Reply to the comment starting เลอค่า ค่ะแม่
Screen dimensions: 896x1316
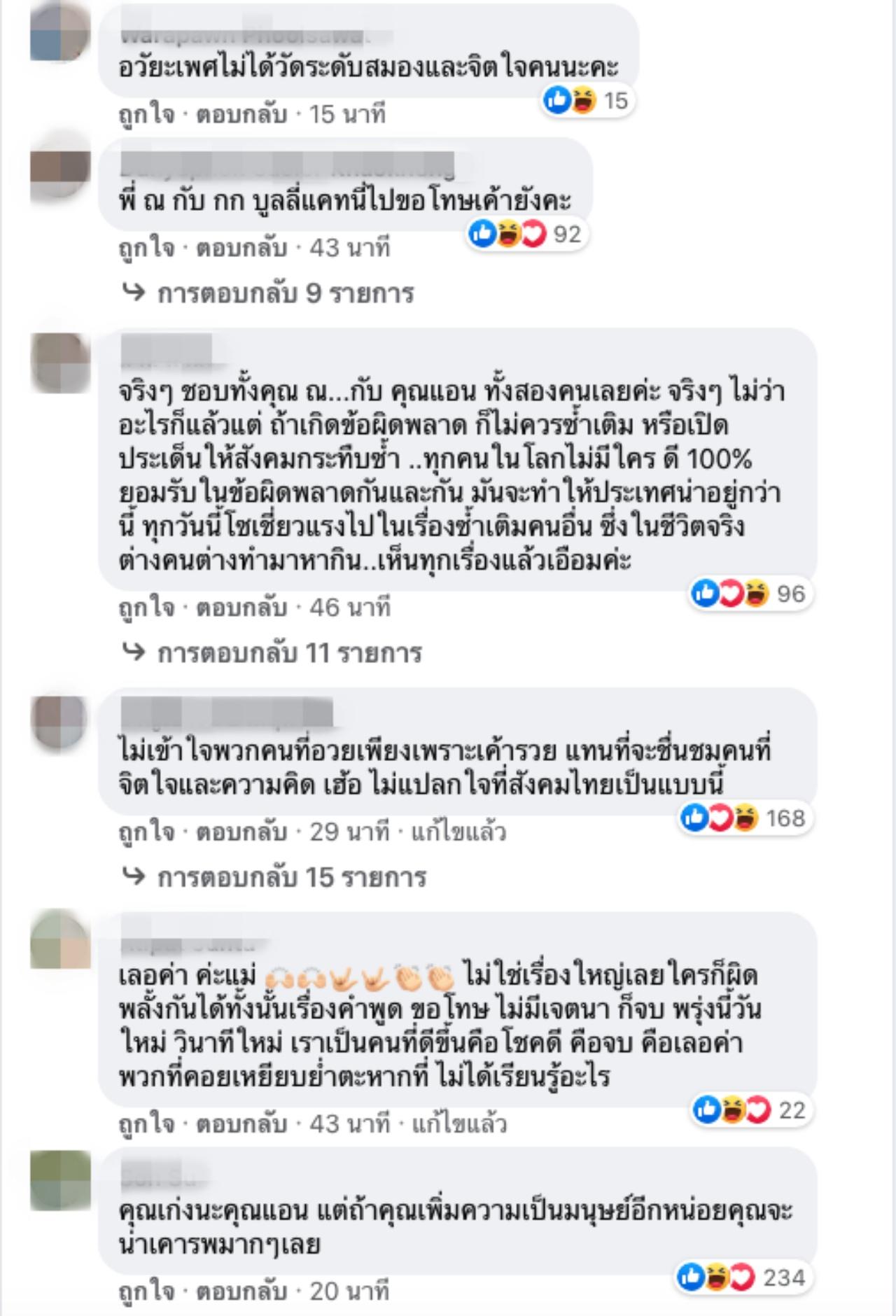pos(241,1123)
